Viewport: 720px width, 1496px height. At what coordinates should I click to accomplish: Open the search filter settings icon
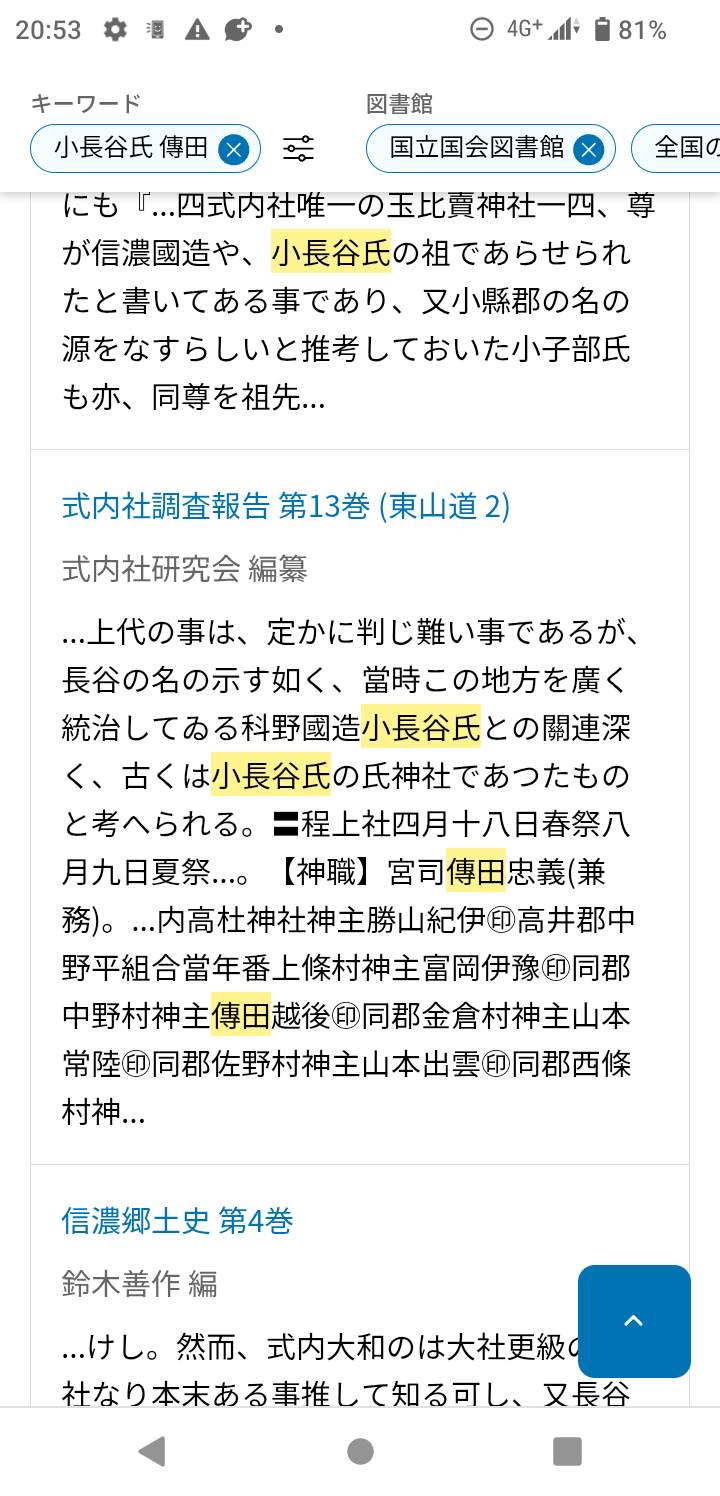tap(298, 150)
